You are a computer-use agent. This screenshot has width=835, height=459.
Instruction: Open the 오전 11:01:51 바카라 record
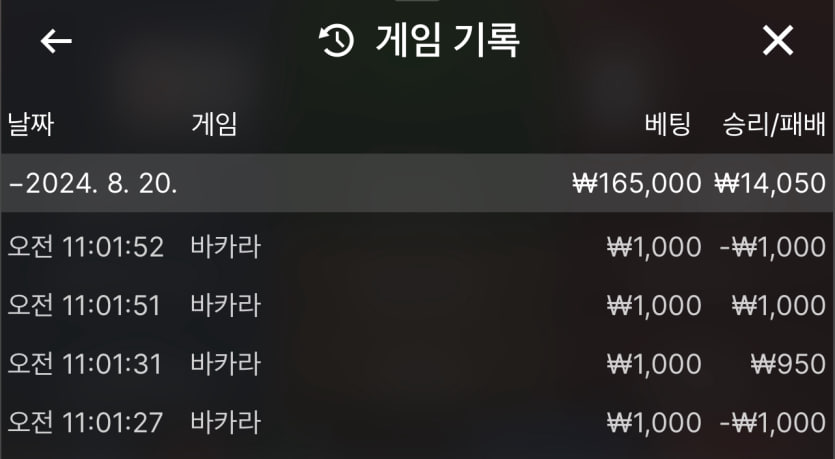pyautogui.click(x=416, y=306)
